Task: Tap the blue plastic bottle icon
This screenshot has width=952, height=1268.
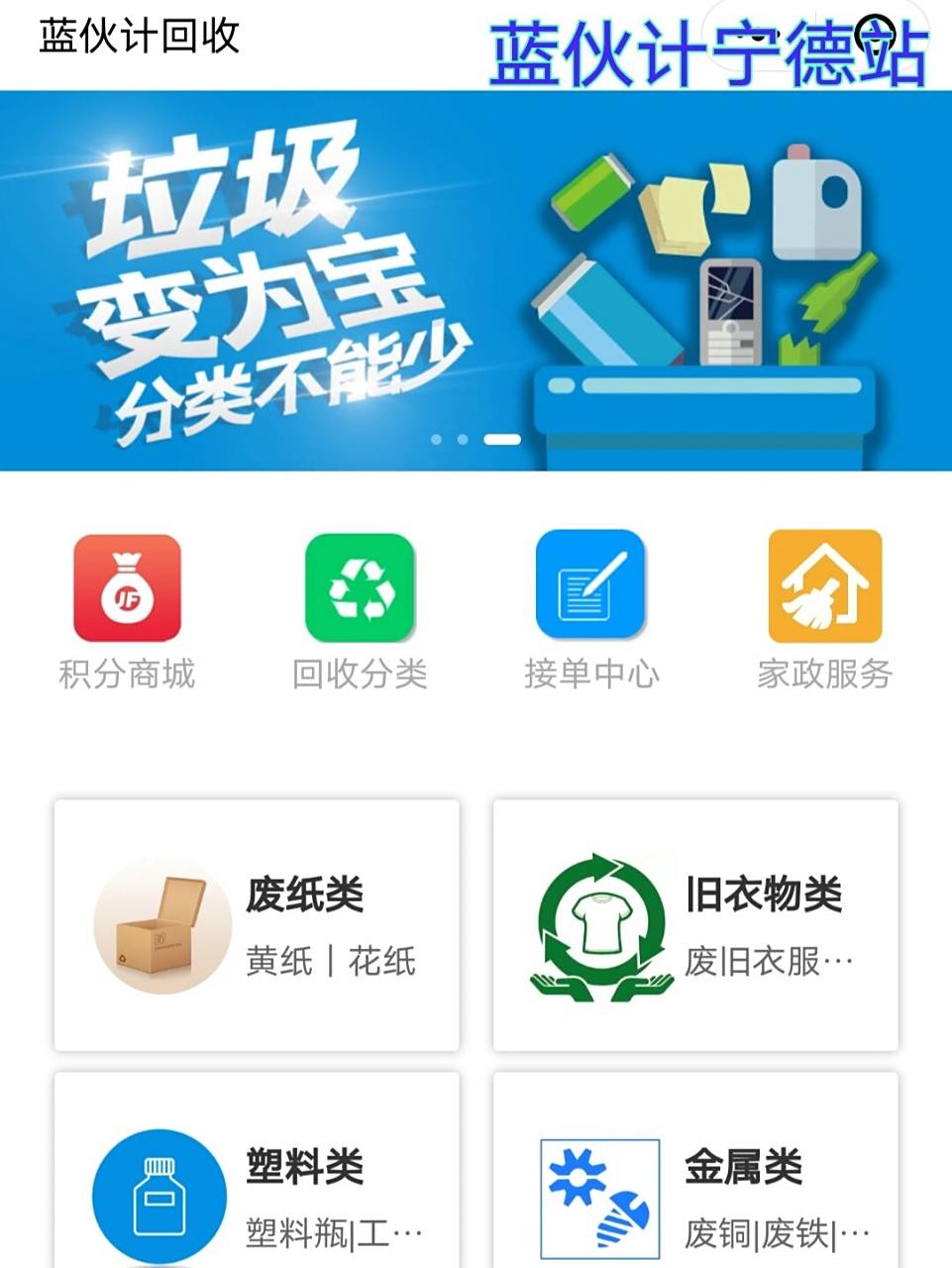Action: coord(159,1196)
